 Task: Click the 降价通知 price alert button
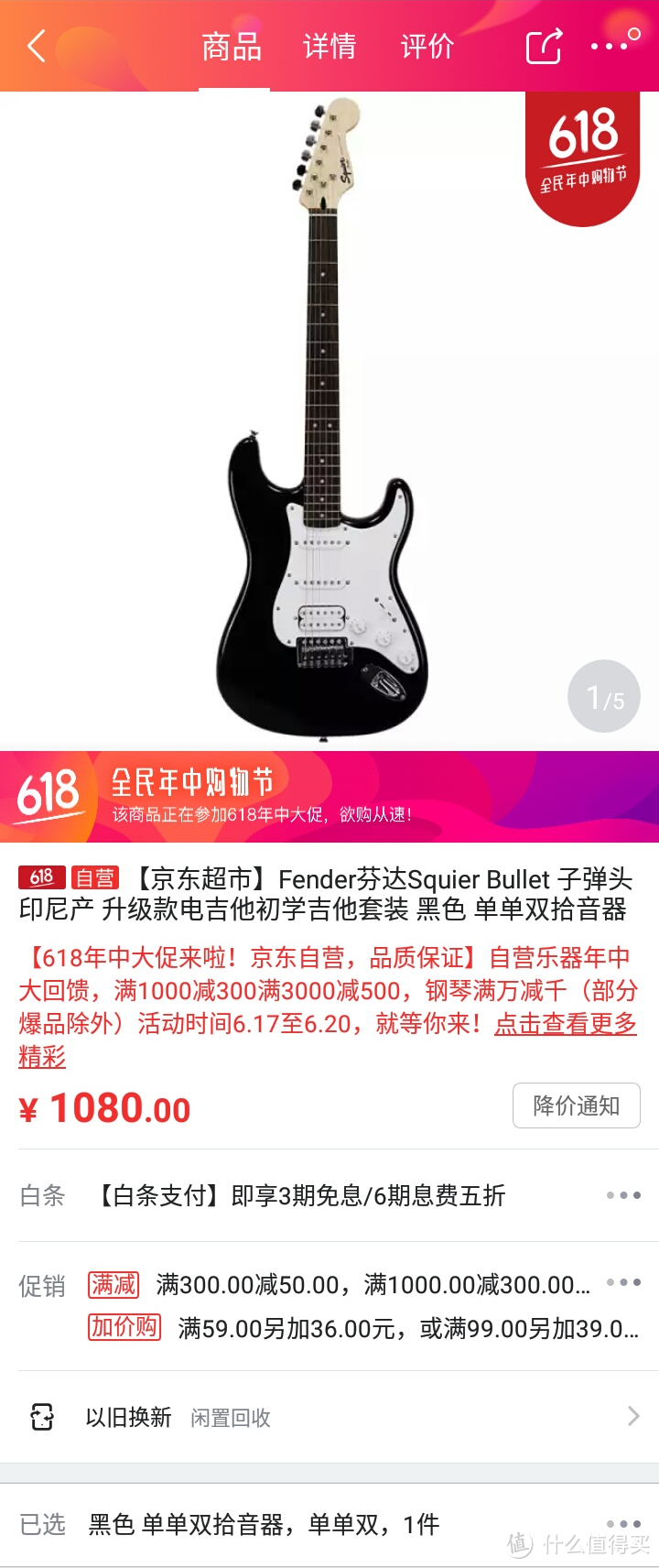click(576, 1105)
